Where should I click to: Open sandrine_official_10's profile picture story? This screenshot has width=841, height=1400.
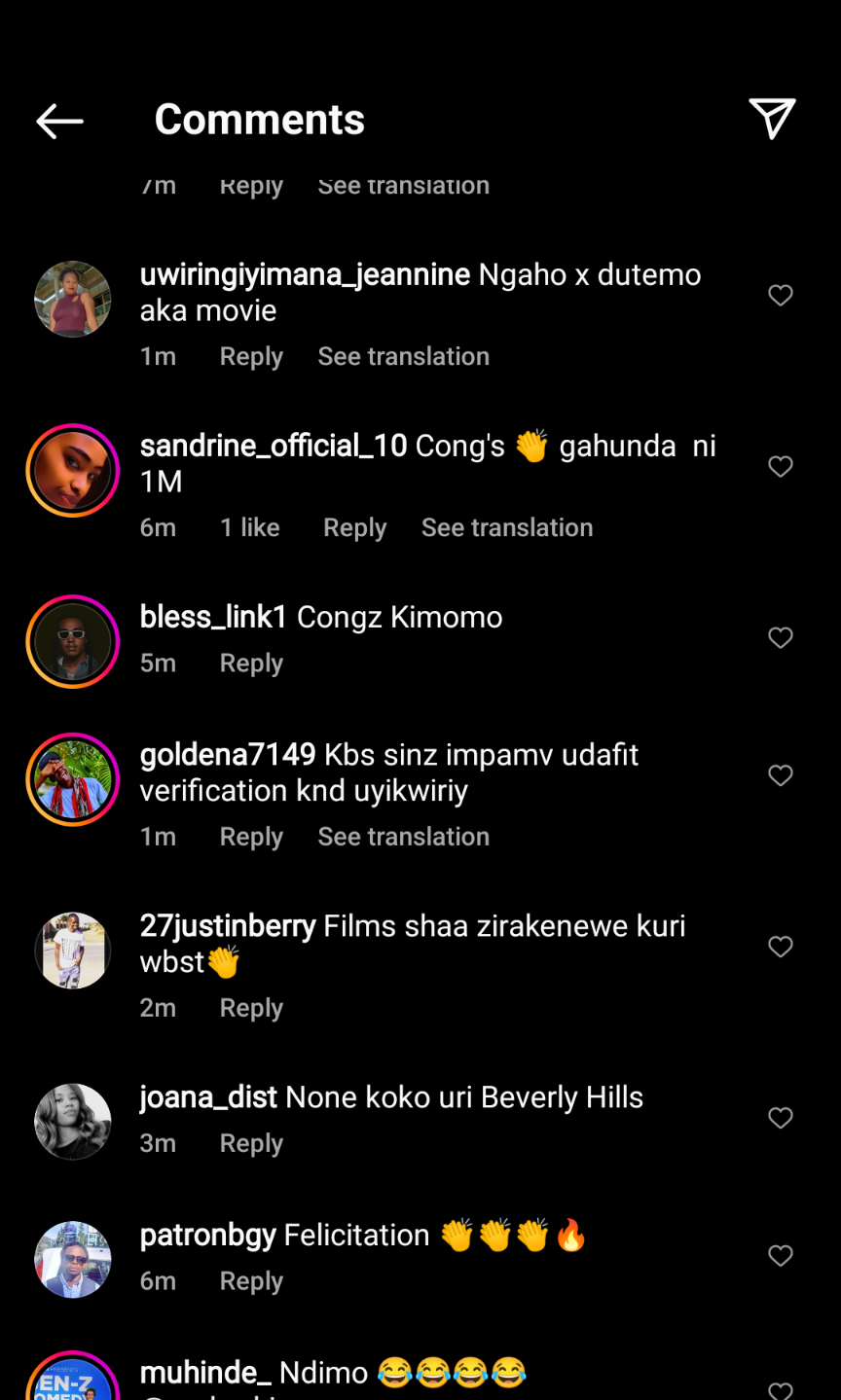tap(73, 470)
